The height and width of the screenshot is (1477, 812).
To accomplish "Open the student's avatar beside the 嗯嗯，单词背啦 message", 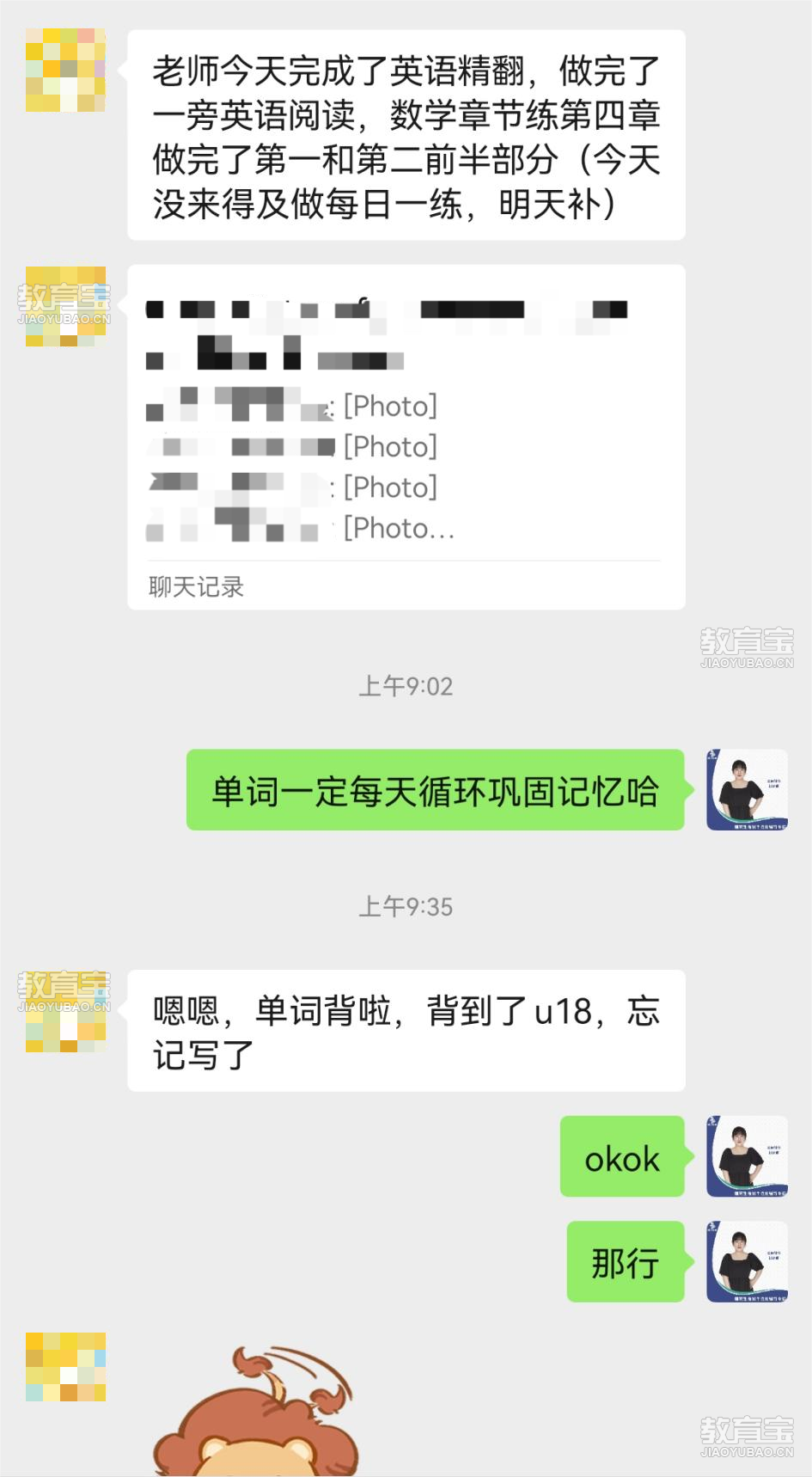I will point(65,1011).
